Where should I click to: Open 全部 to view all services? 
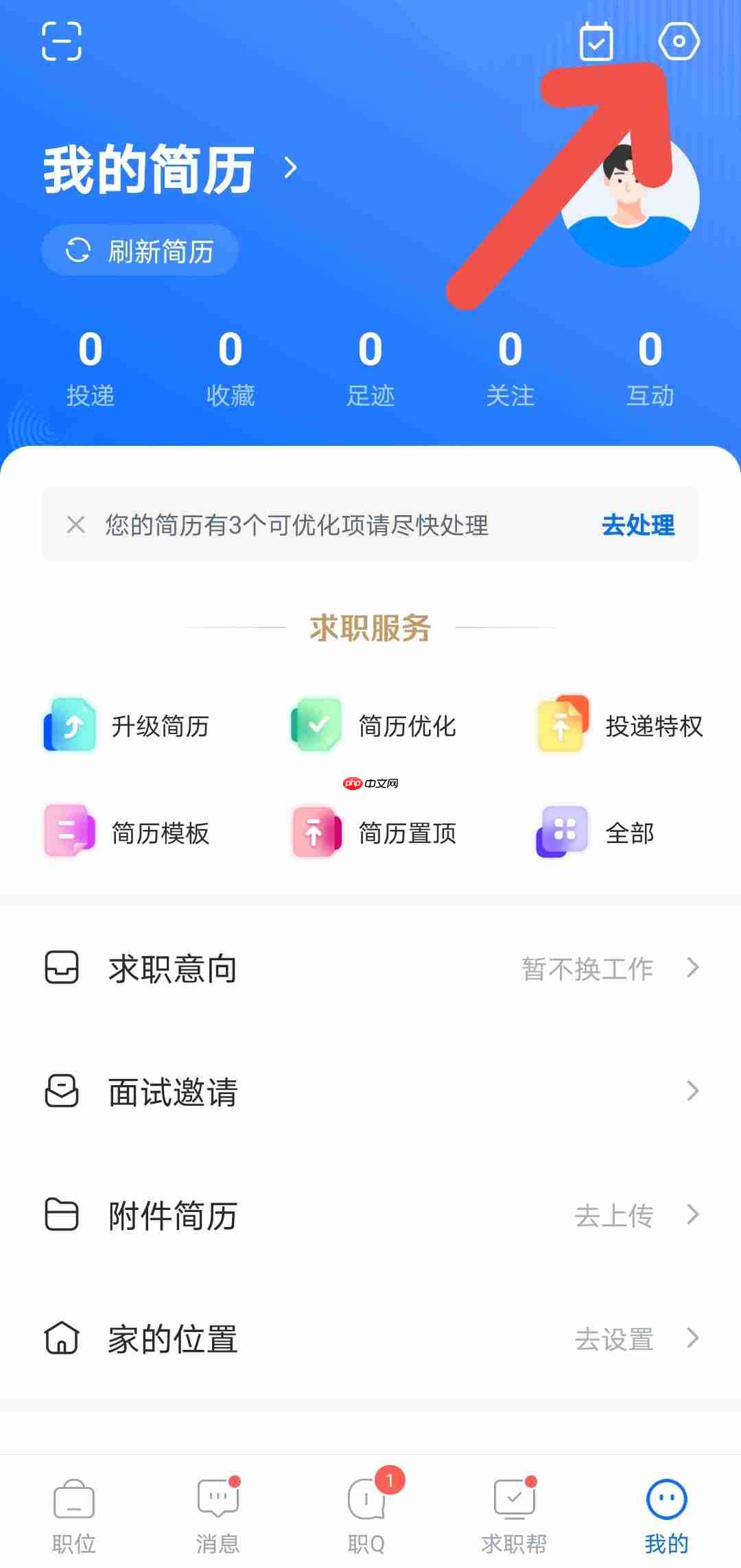561,832
